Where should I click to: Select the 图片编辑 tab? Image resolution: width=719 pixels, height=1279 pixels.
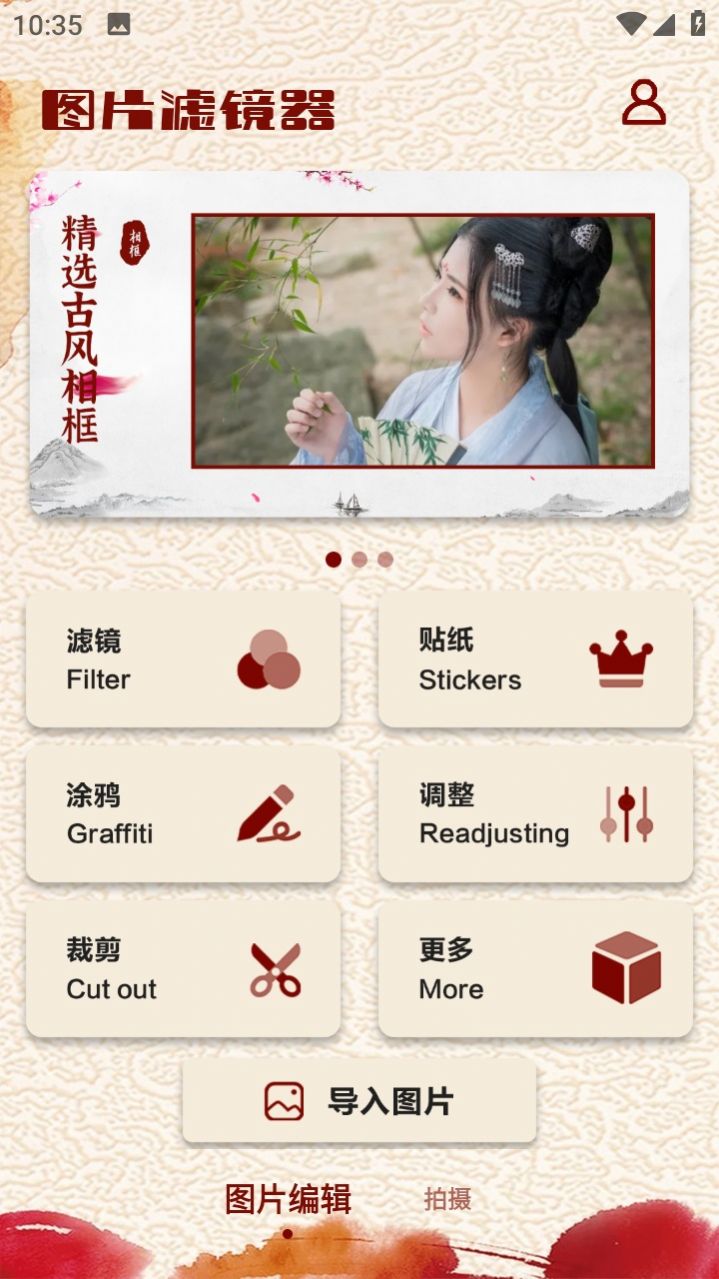tap(288, 1199)
